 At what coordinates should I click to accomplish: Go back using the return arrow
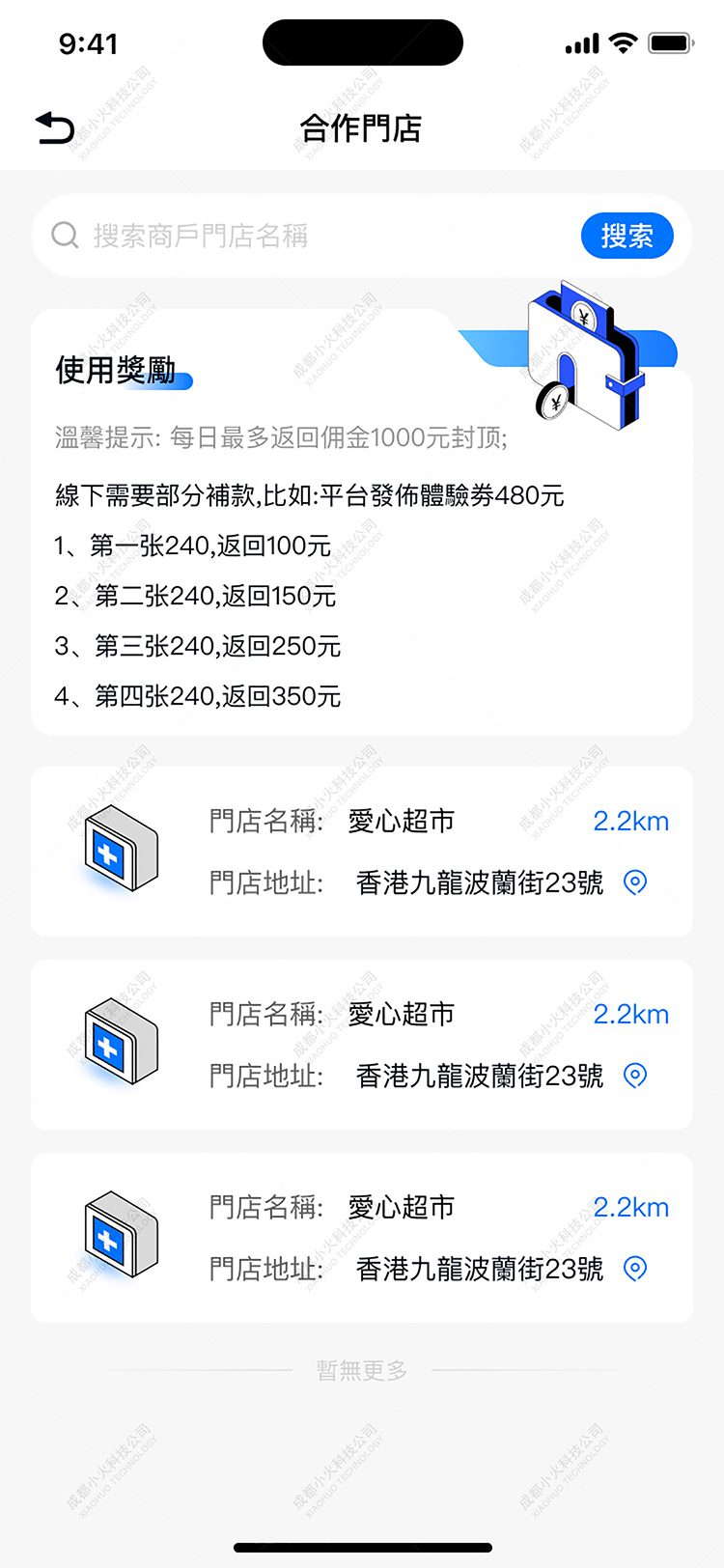pos(54,127)
